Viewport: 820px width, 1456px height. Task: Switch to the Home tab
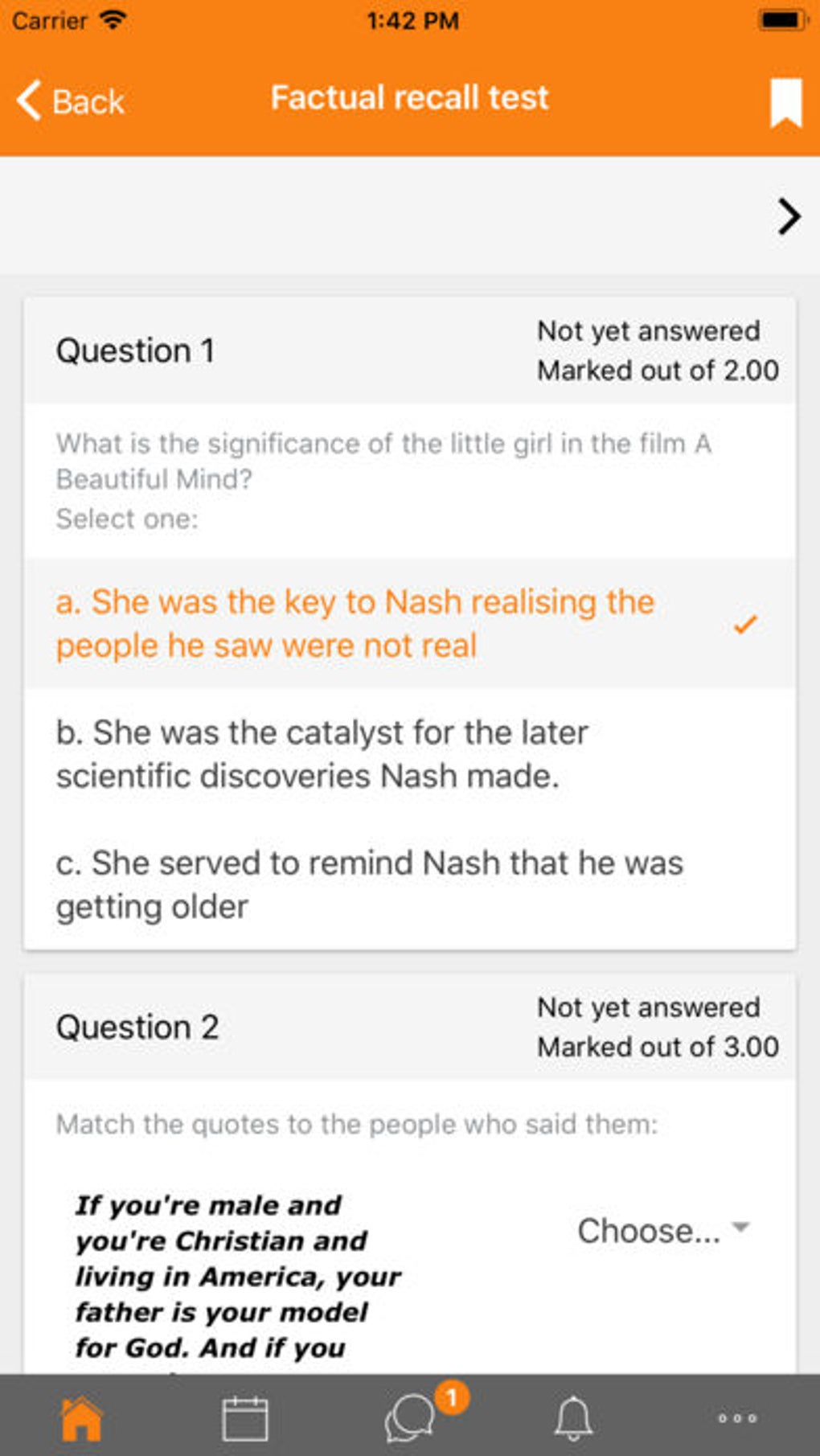(x=82, y=1418)
